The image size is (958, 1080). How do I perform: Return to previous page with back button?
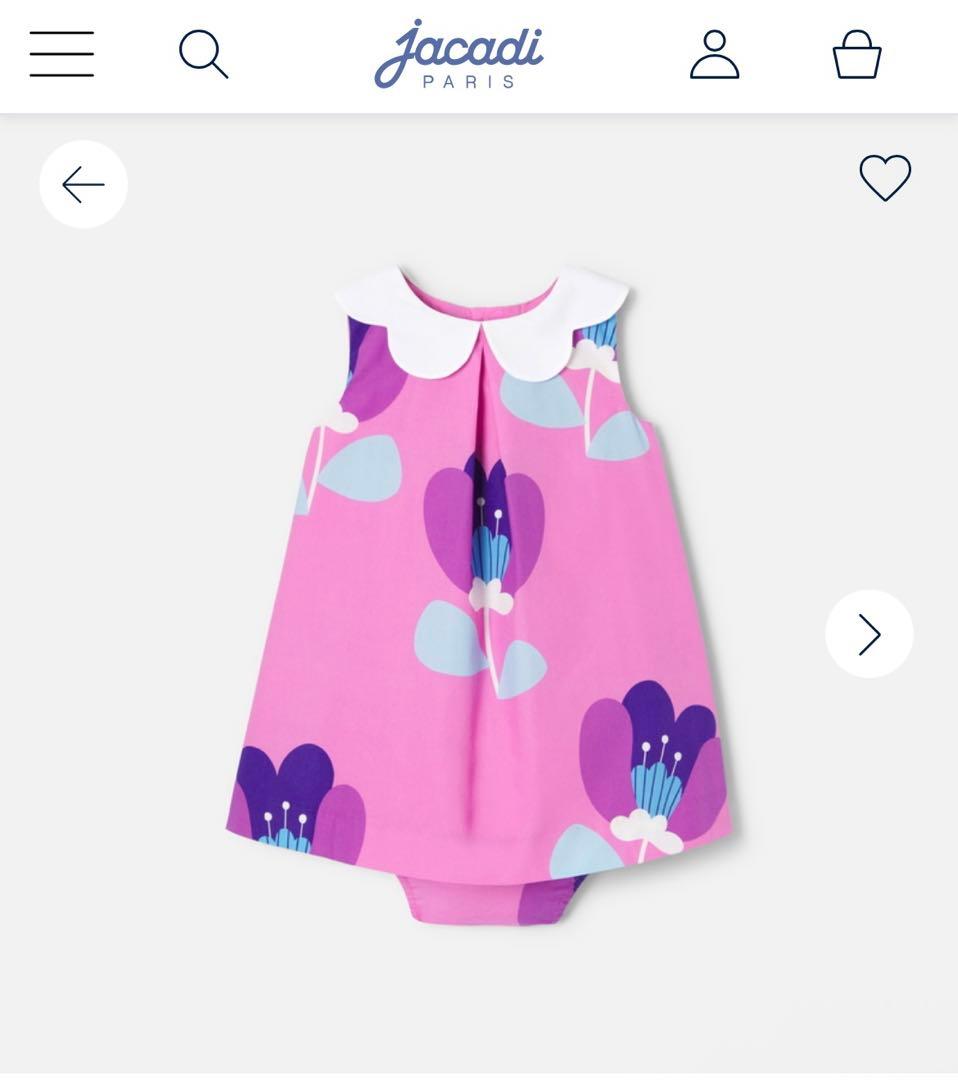point(83,184)
